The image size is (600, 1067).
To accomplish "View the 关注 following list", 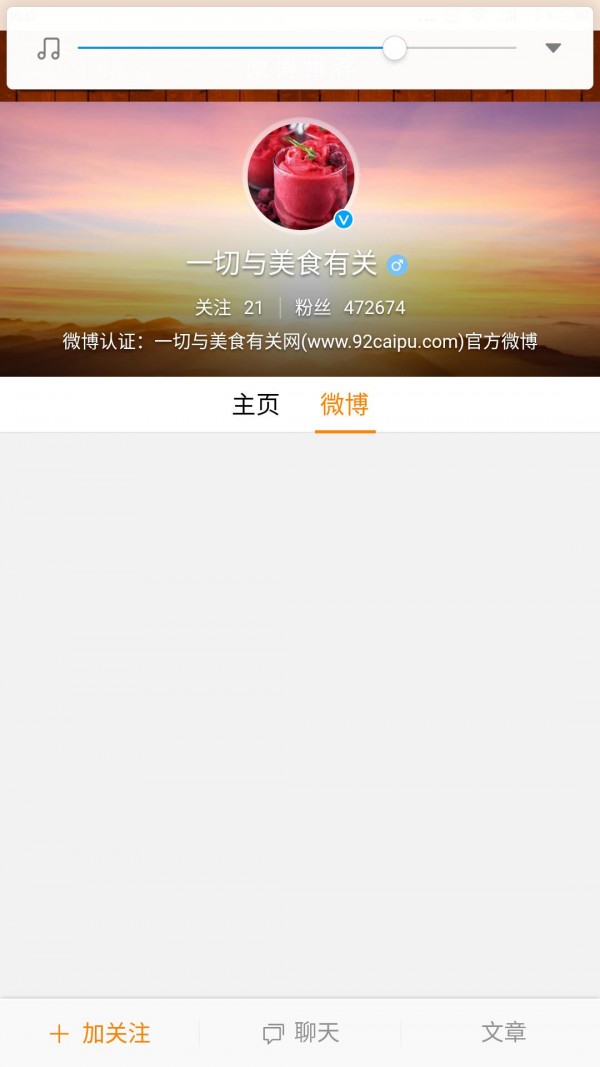I will pyautogui.click(x=229, y=308).
